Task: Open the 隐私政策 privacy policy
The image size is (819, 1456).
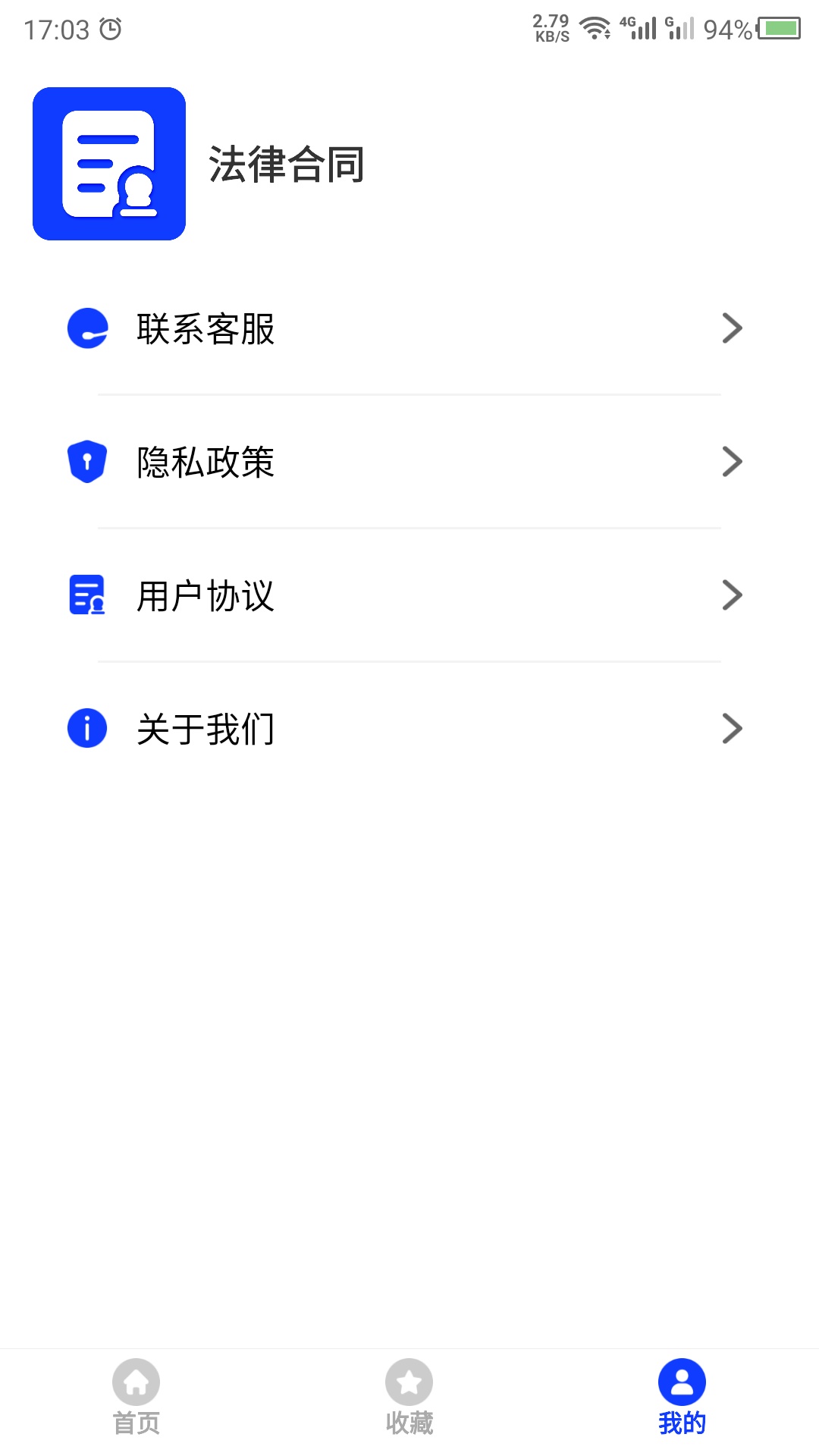Action: [205, 463]
